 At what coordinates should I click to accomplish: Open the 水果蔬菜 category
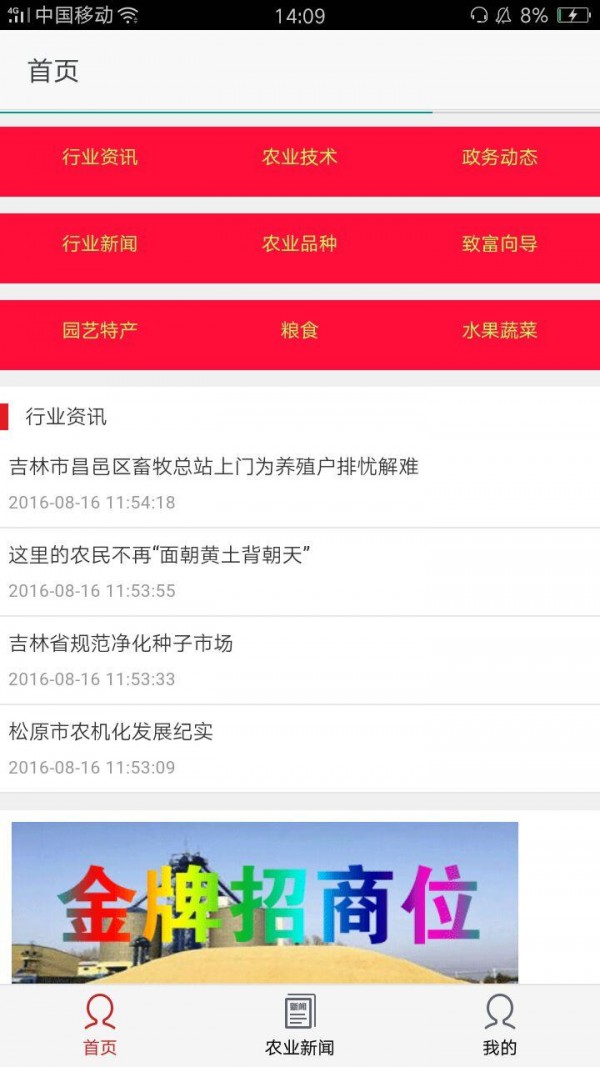pos(500,332)
